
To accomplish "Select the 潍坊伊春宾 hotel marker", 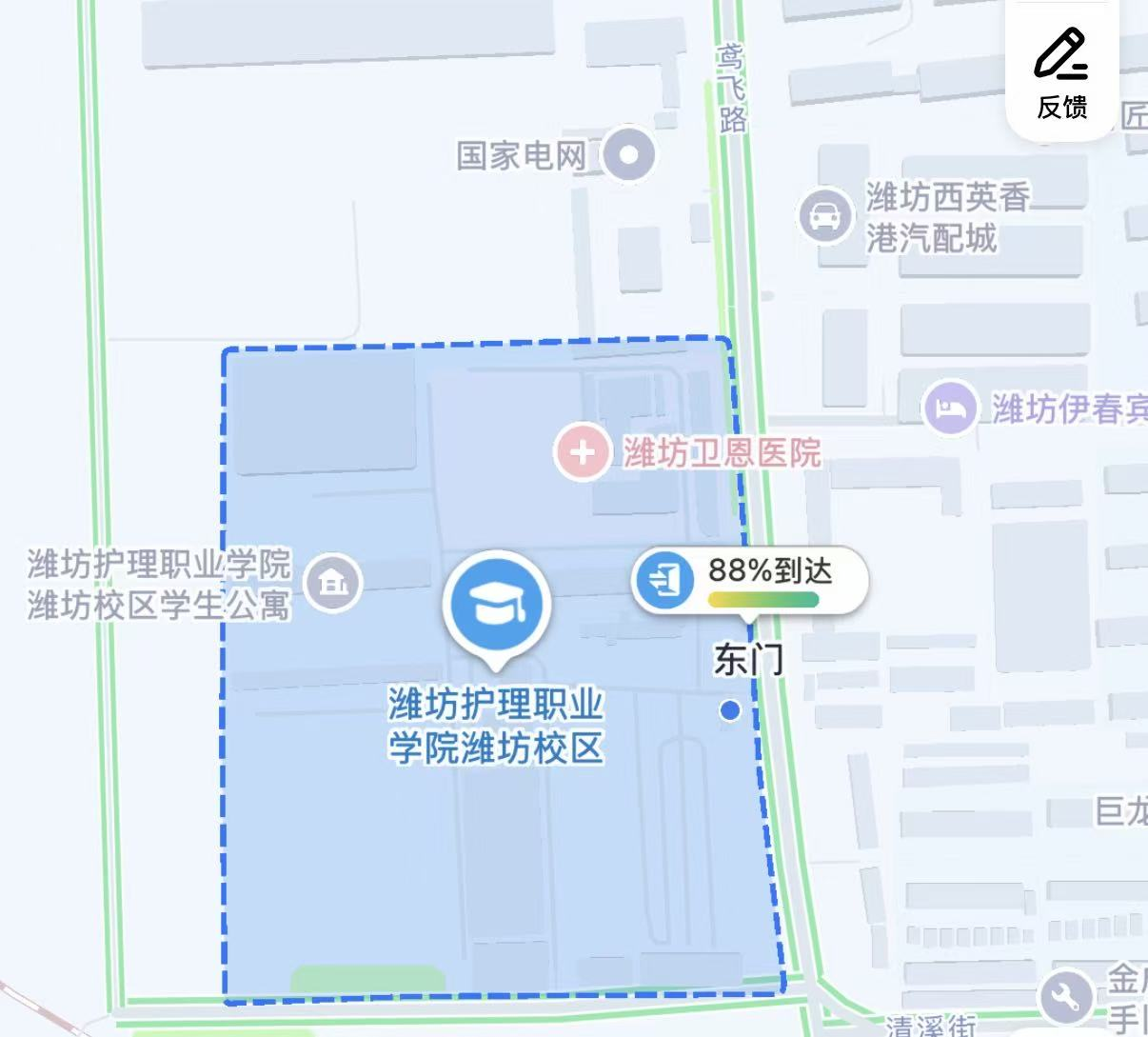I will pyautogui.click(x=949, y=409).
